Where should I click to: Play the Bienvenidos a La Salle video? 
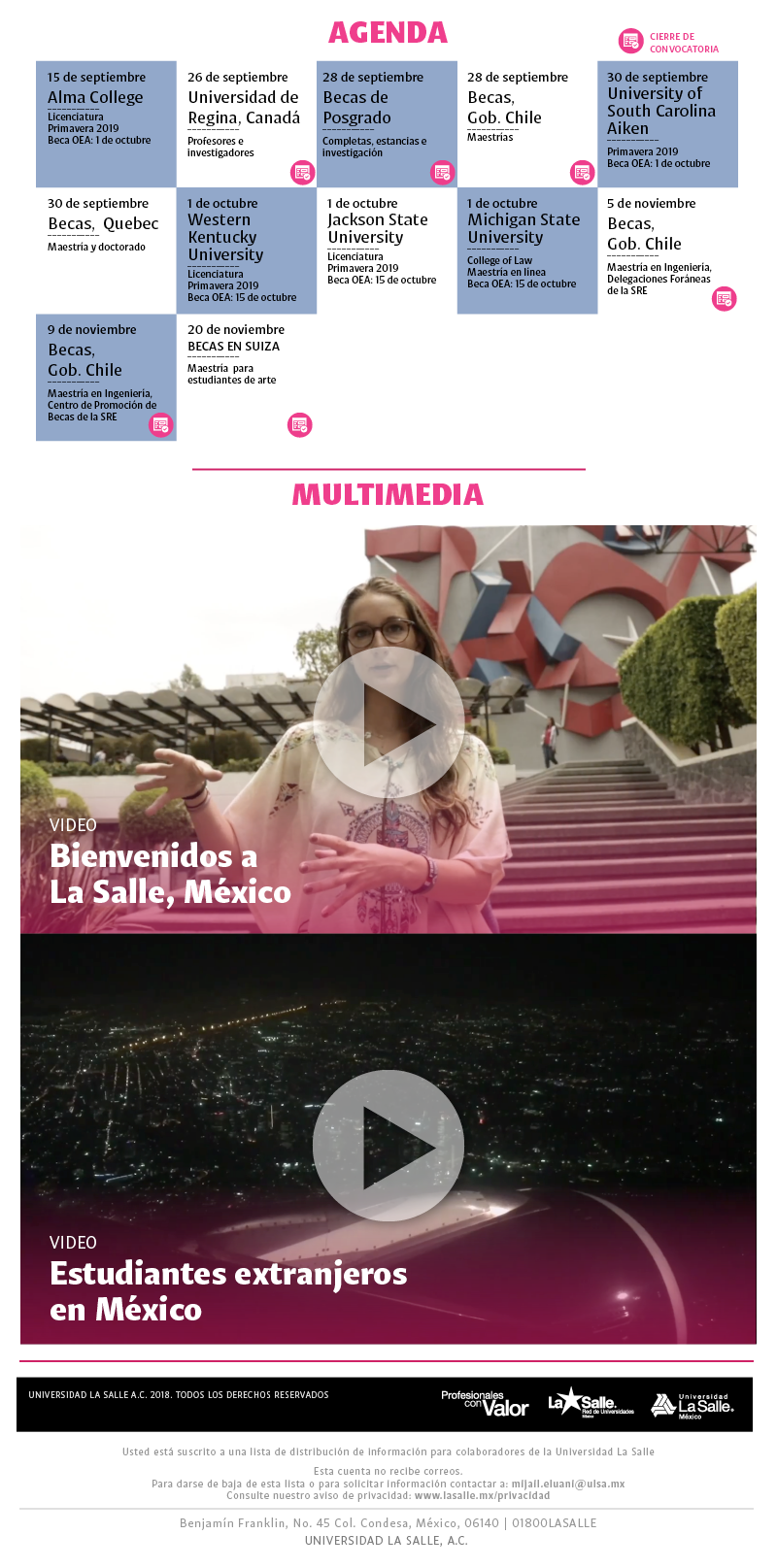click(388, 723)
